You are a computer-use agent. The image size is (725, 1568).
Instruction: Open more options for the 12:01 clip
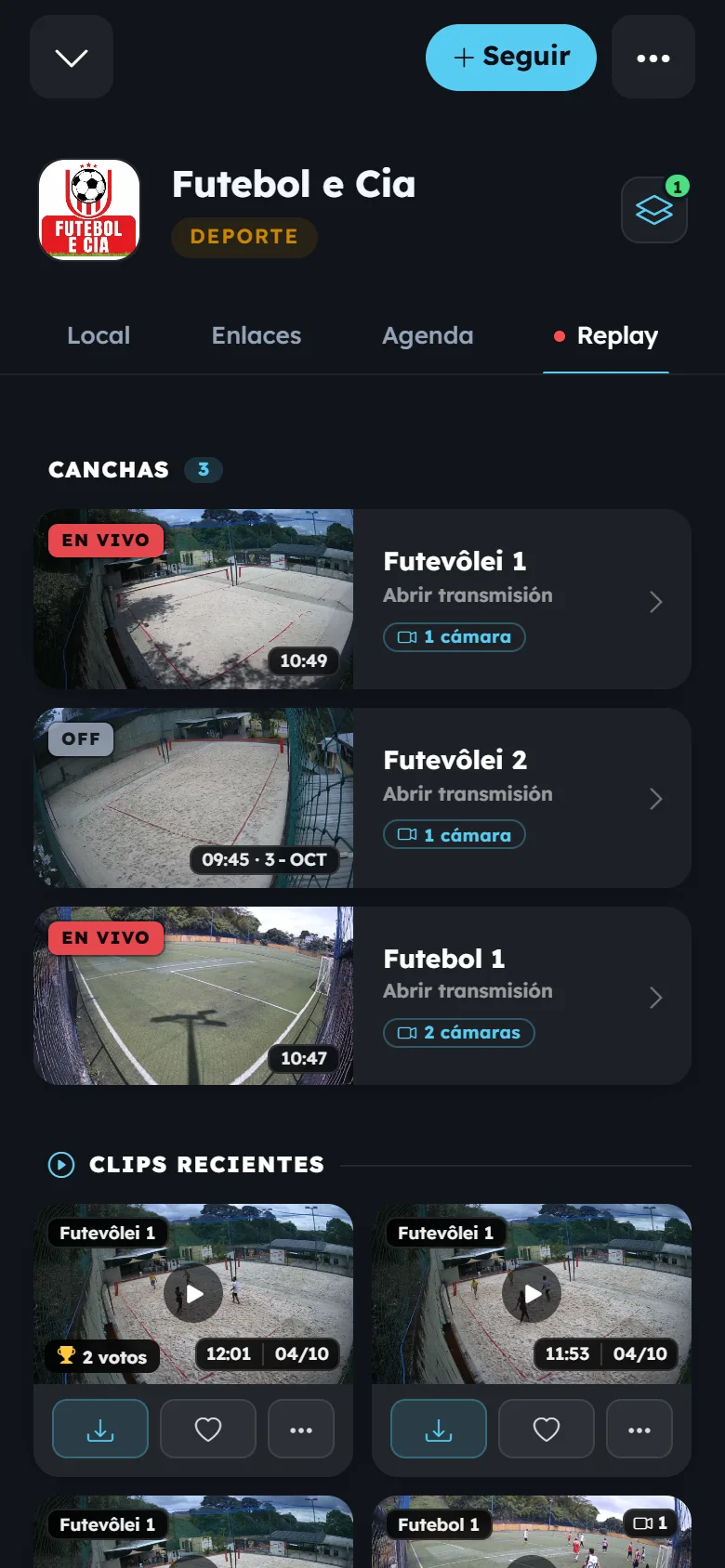click(x=301, y=1429)
